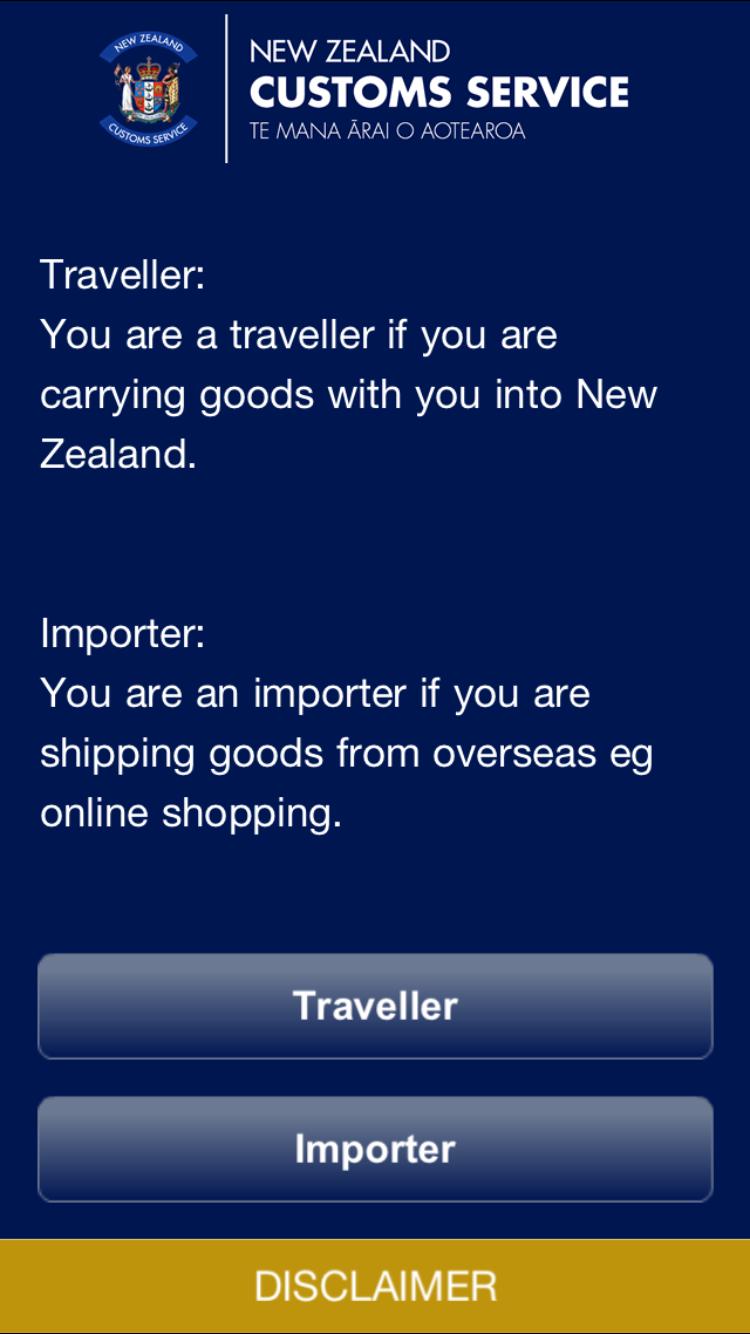
Task: Open the Disclaimer bar
Action: tap(375, 1286)
